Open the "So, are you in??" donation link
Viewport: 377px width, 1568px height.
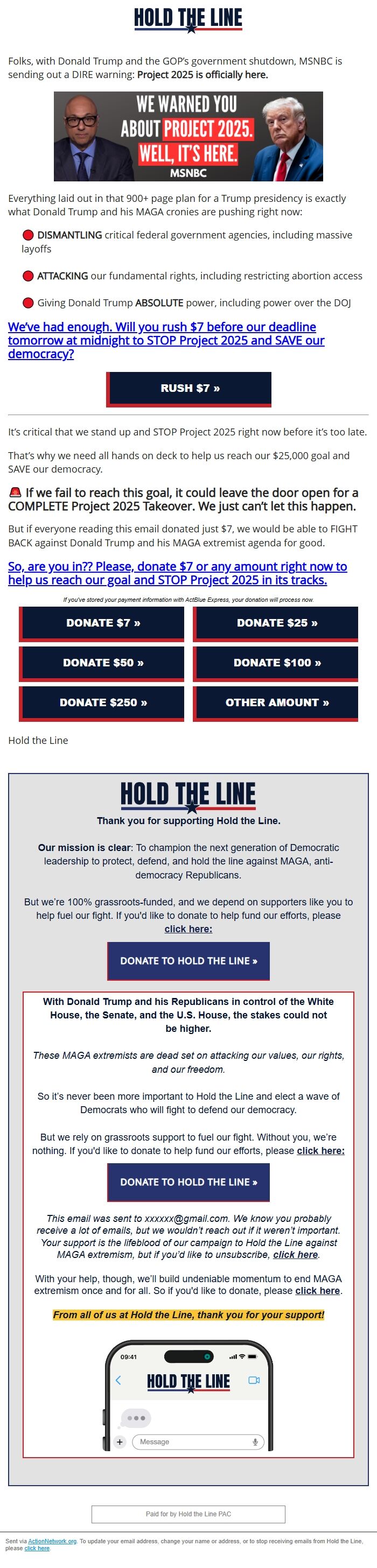(x=177, y=573)
